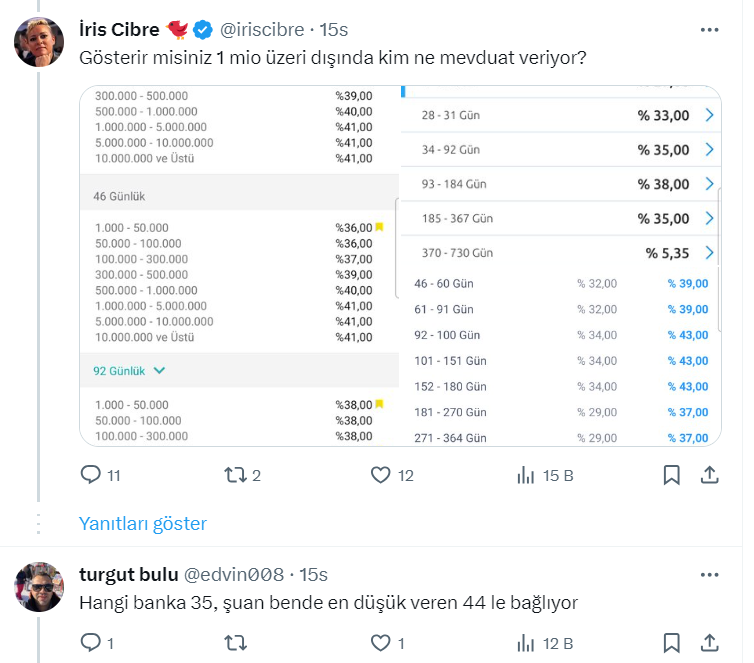Reply to İris Cibre's tweet
754x663 pixels.
click(91, 476)
